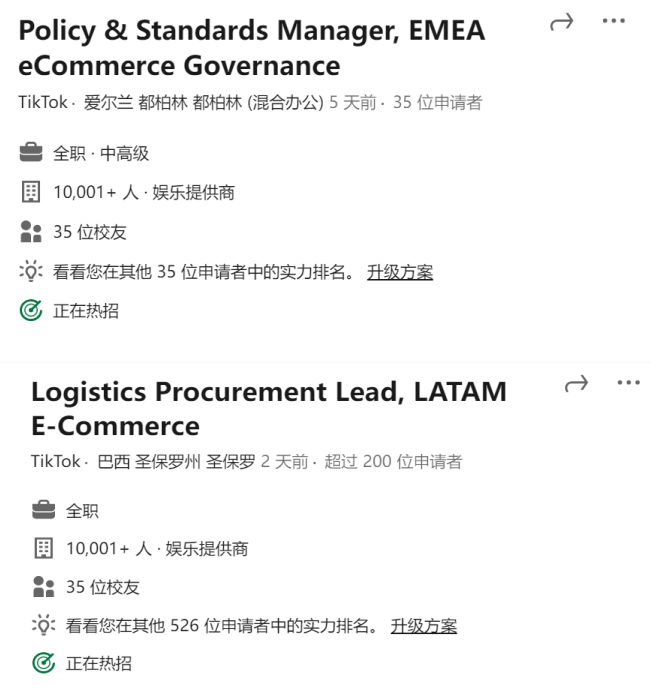This screenshot has width=651, height=698.
Task: Open more options for Policy & Standards Manager job
Action: click(x=614, y=21)
